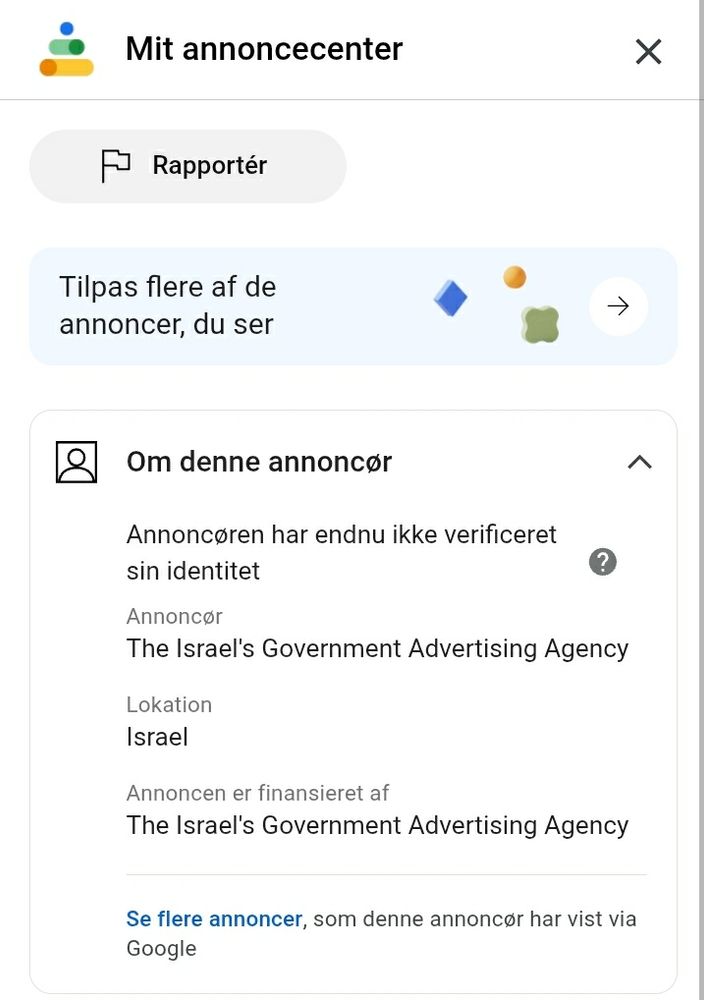Open Tilpas flere af de annoncer card
Image resolution: width=704 pixels, height=1000 pixels.
tap(618, 306)
